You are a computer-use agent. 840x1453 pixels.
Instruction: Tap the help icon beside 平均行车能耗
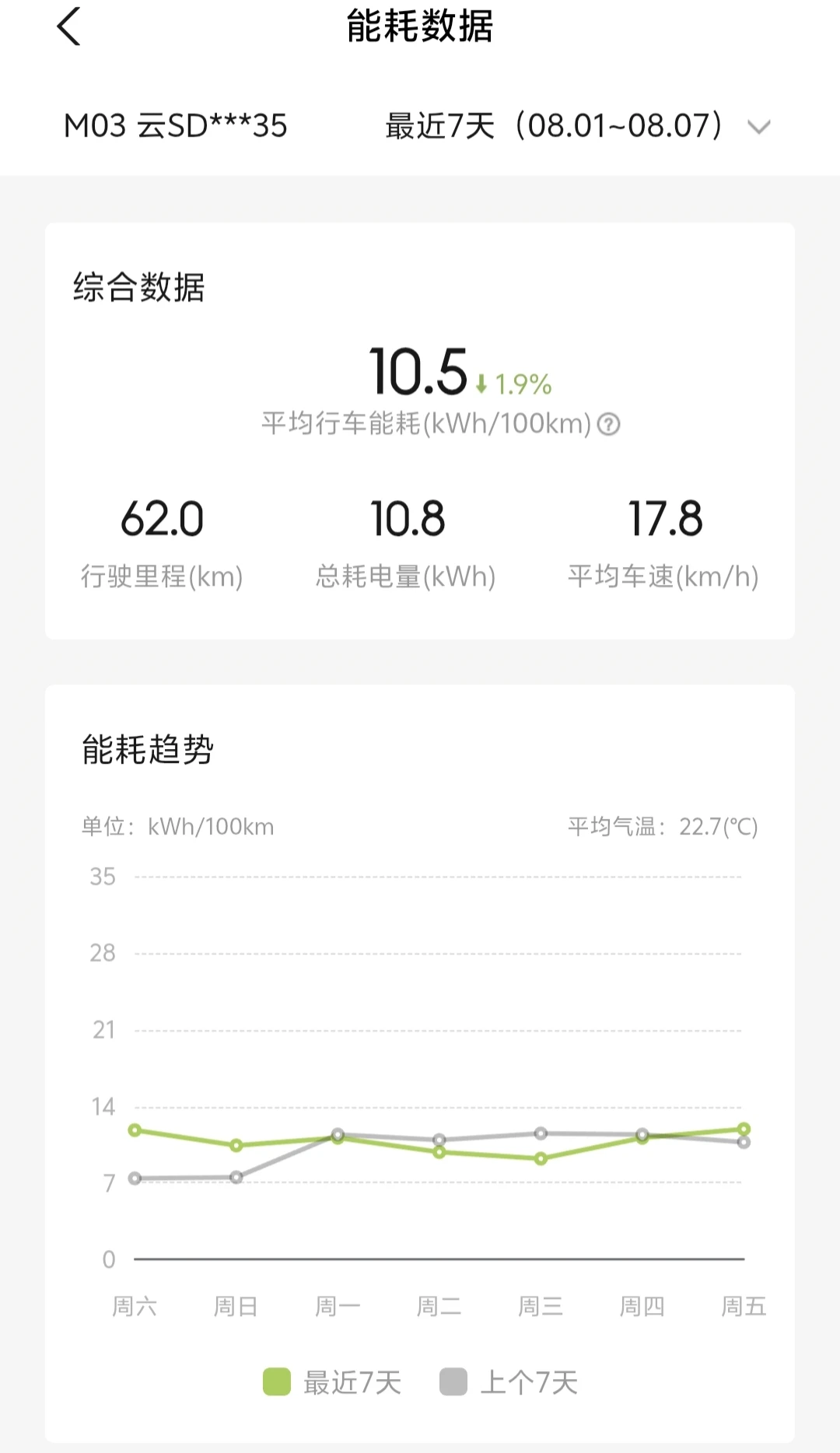[x=608, y=425]
